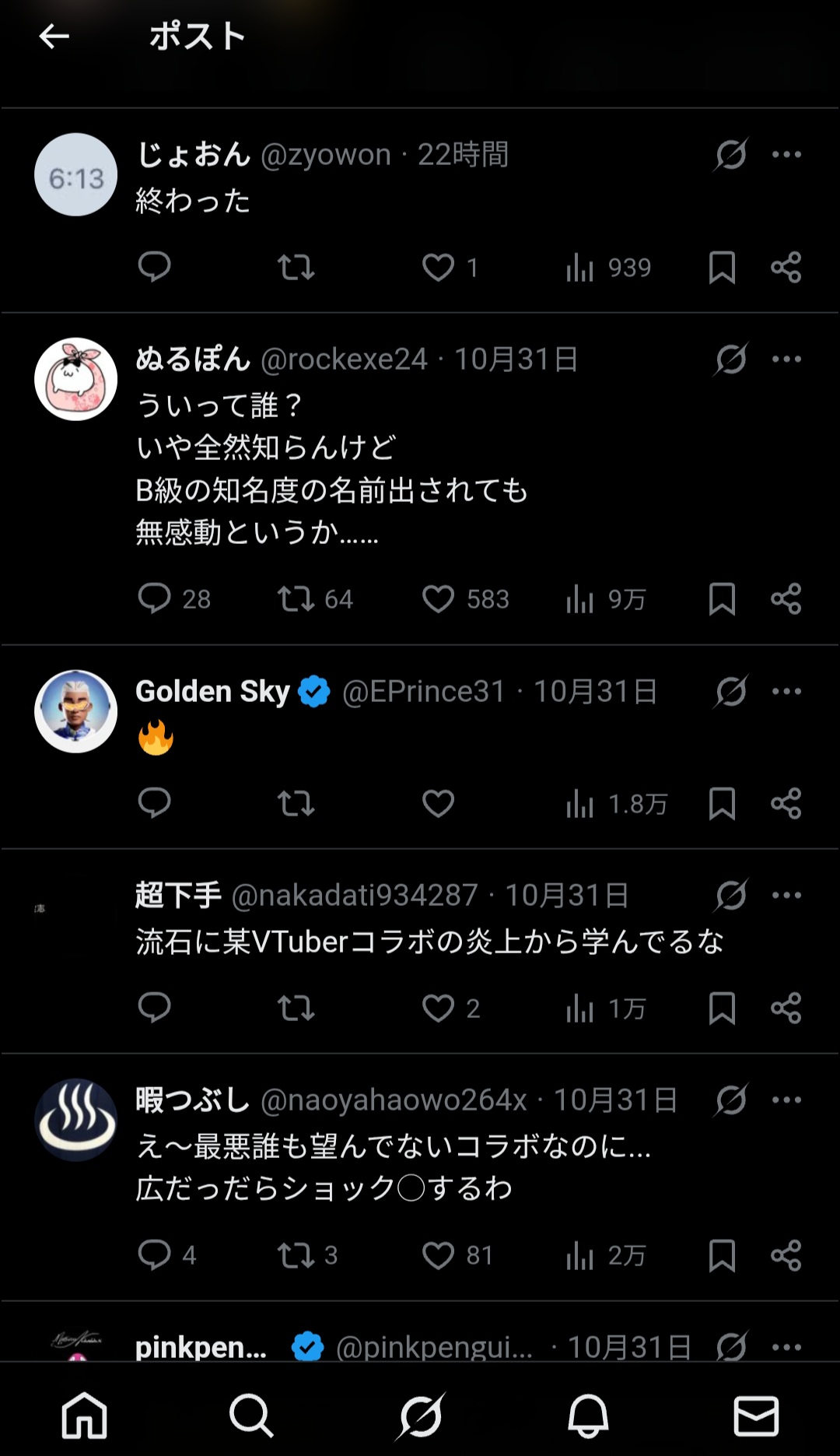Viewport: 840px width, 1456px height.
Task: Repost ぬるぽん's post
Action: pyautogui.click(x=296, y=598)
